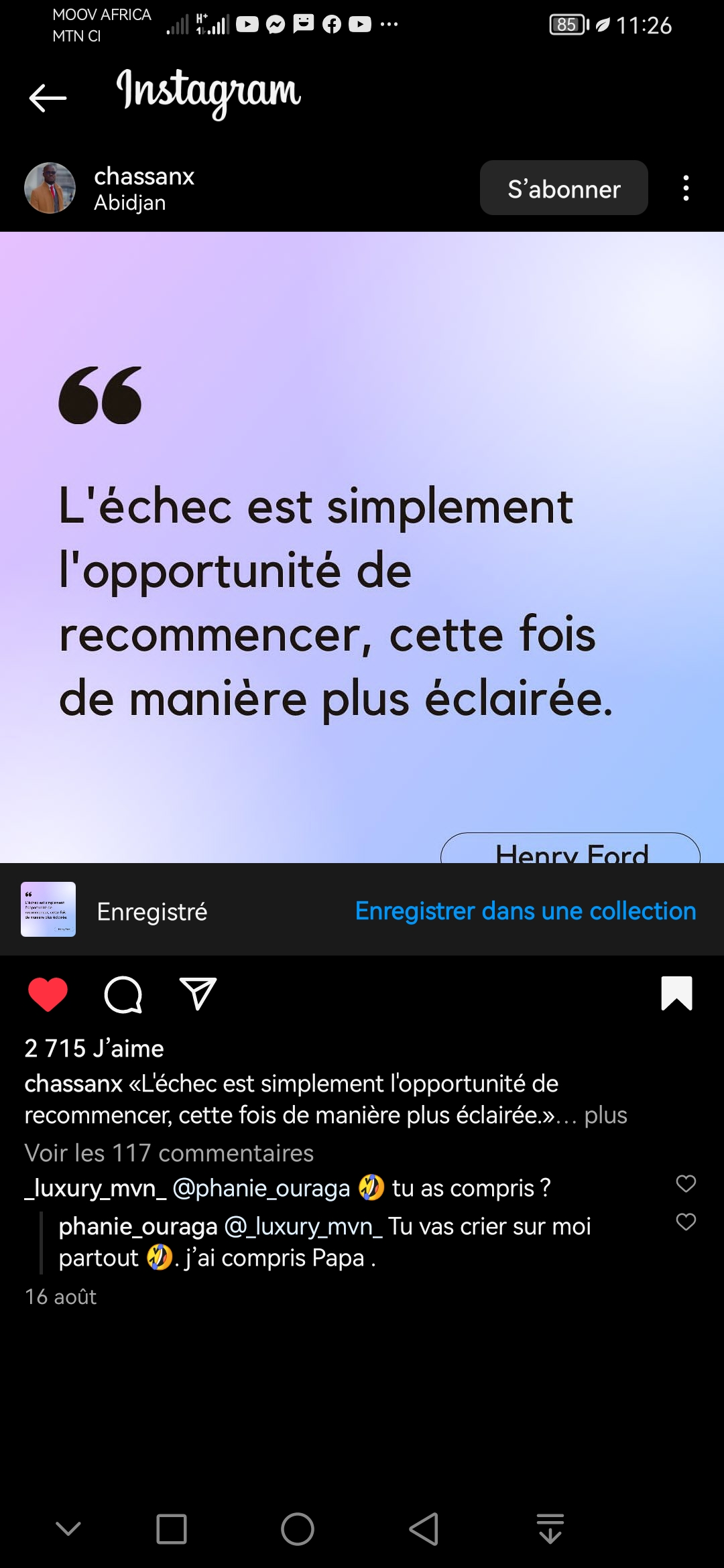The image size is (724, 1568).
Task: Like the comment by _luxury_mvn_
Action: 685,1183
